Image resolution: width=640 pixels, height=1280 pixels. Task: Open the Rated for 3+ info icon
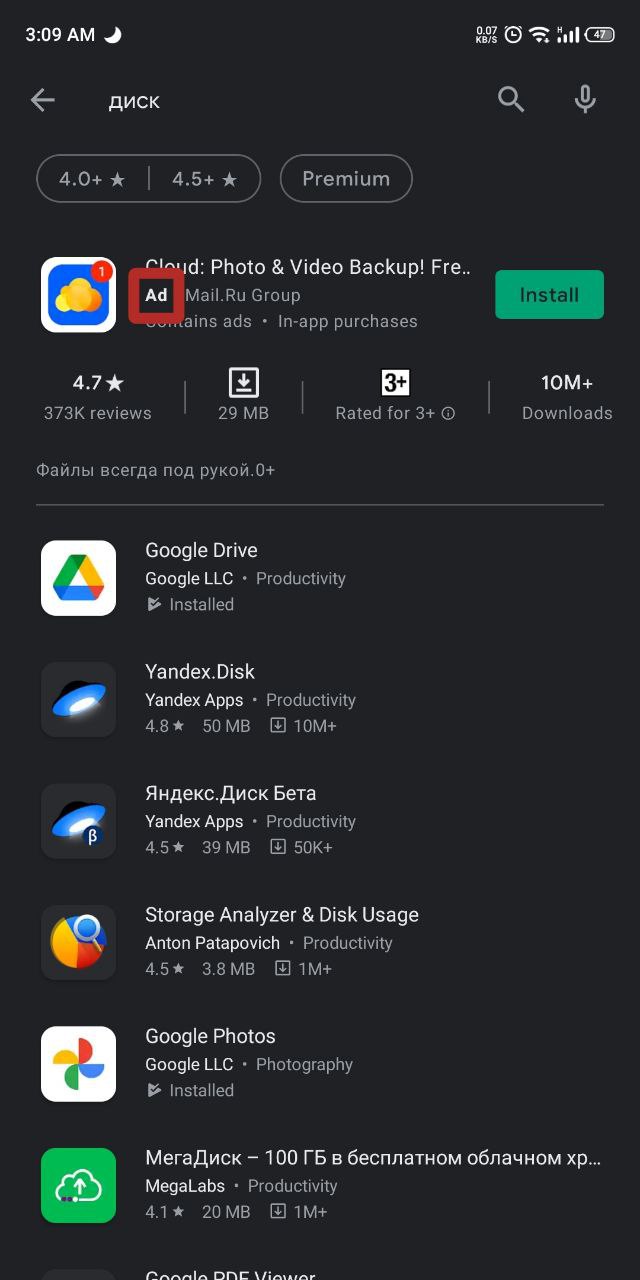(449, 413)
